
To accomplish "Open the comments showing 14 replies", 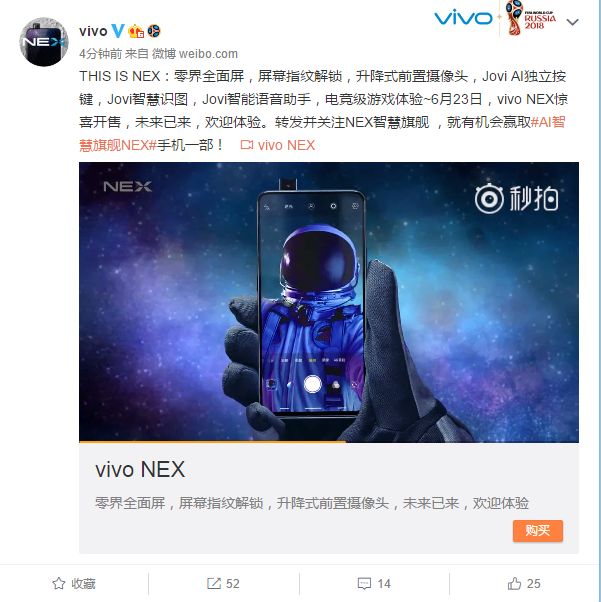I will [375, 583].
